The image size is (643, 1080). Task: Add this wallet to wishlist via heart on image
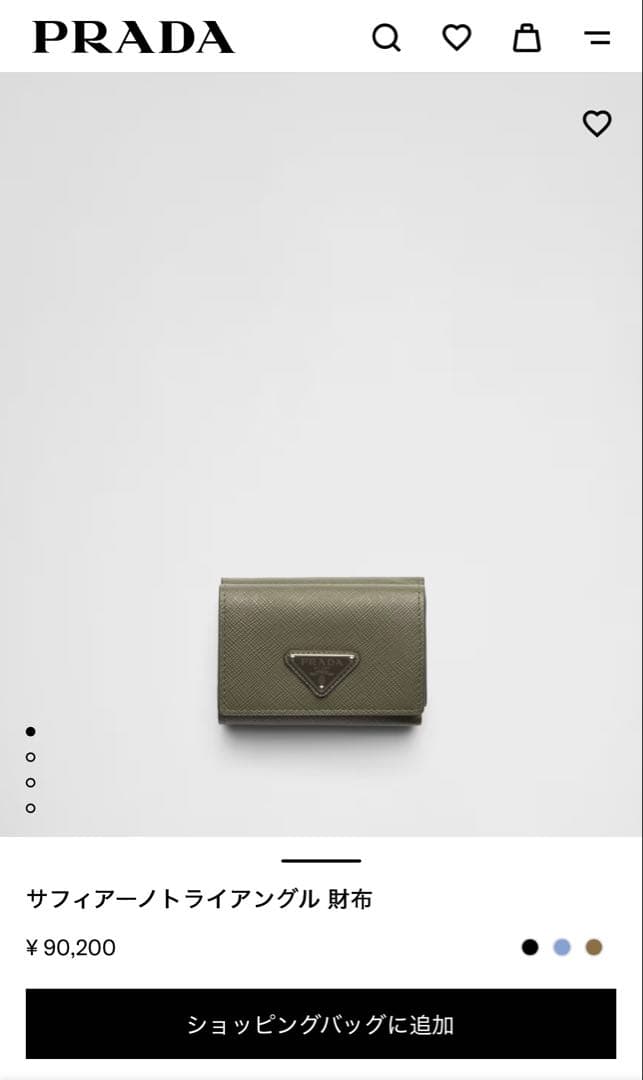597,123
